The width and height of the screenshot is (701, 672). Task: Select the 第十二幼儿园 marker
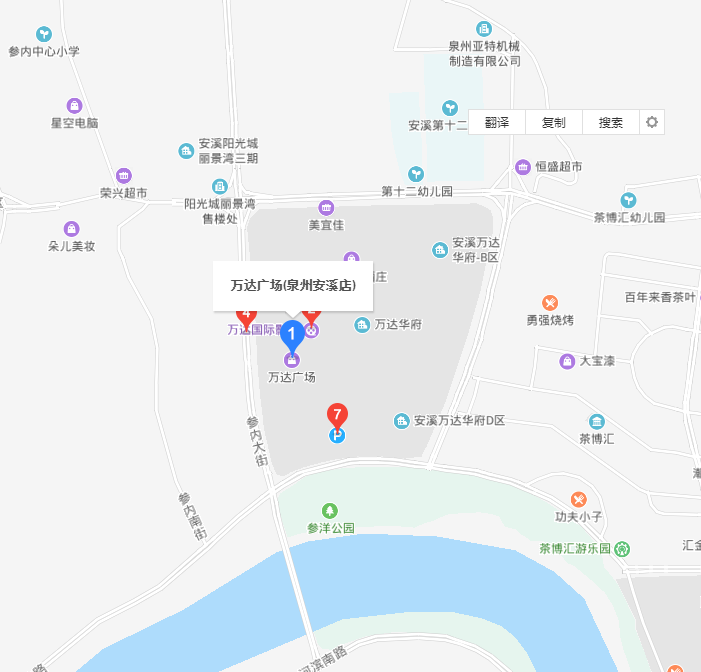417,174
